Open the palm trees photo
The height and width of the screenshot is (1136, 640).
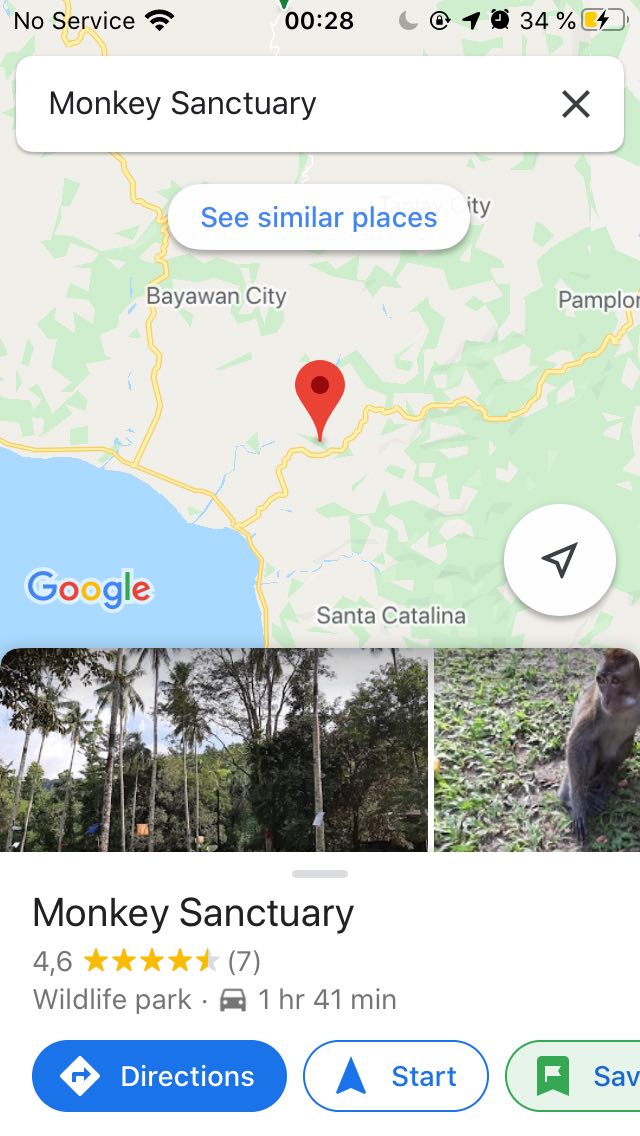pos(214,750)
